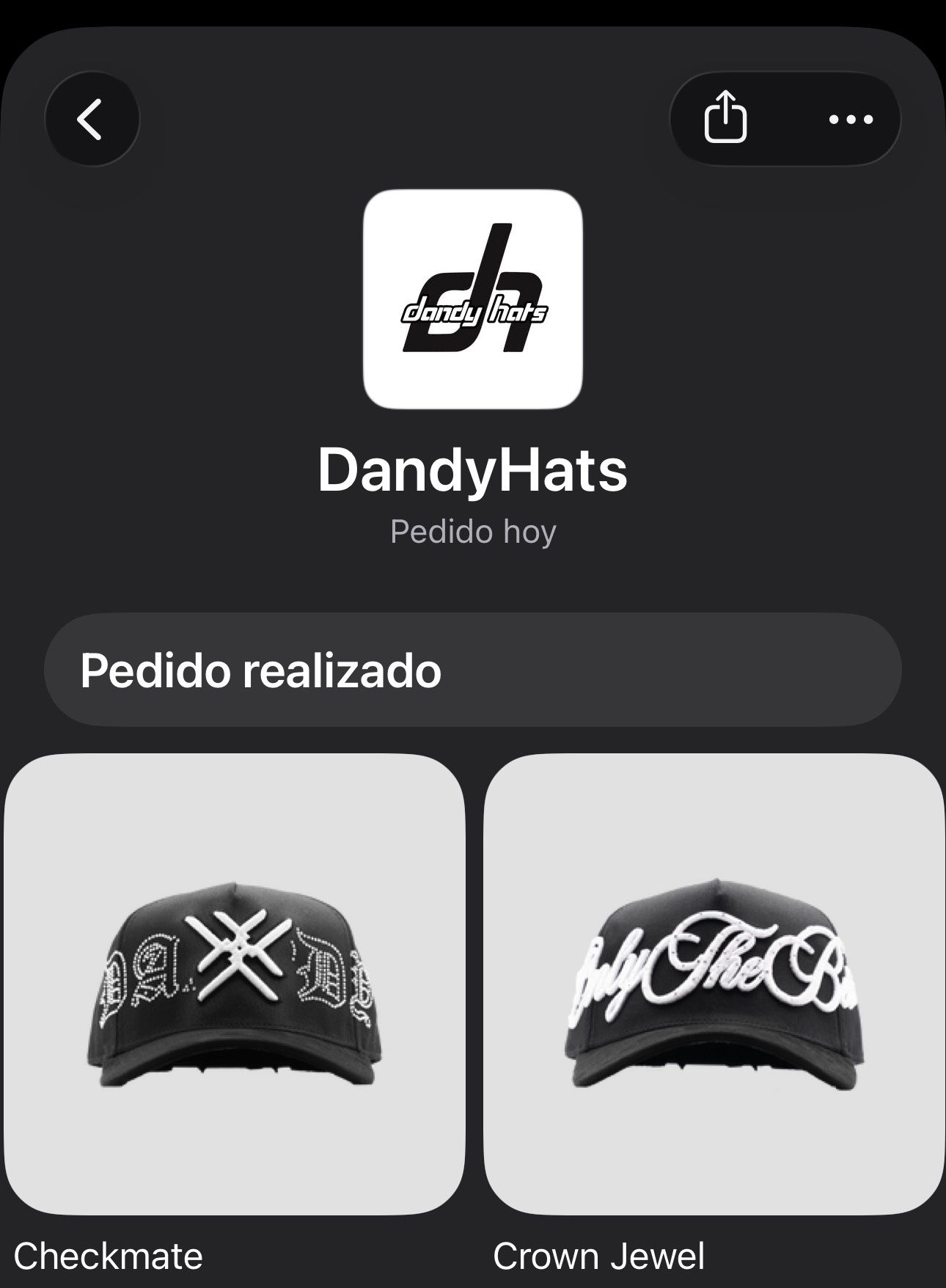
Task: Open the Checkmate hat item
Action: [x=235, y=984]
